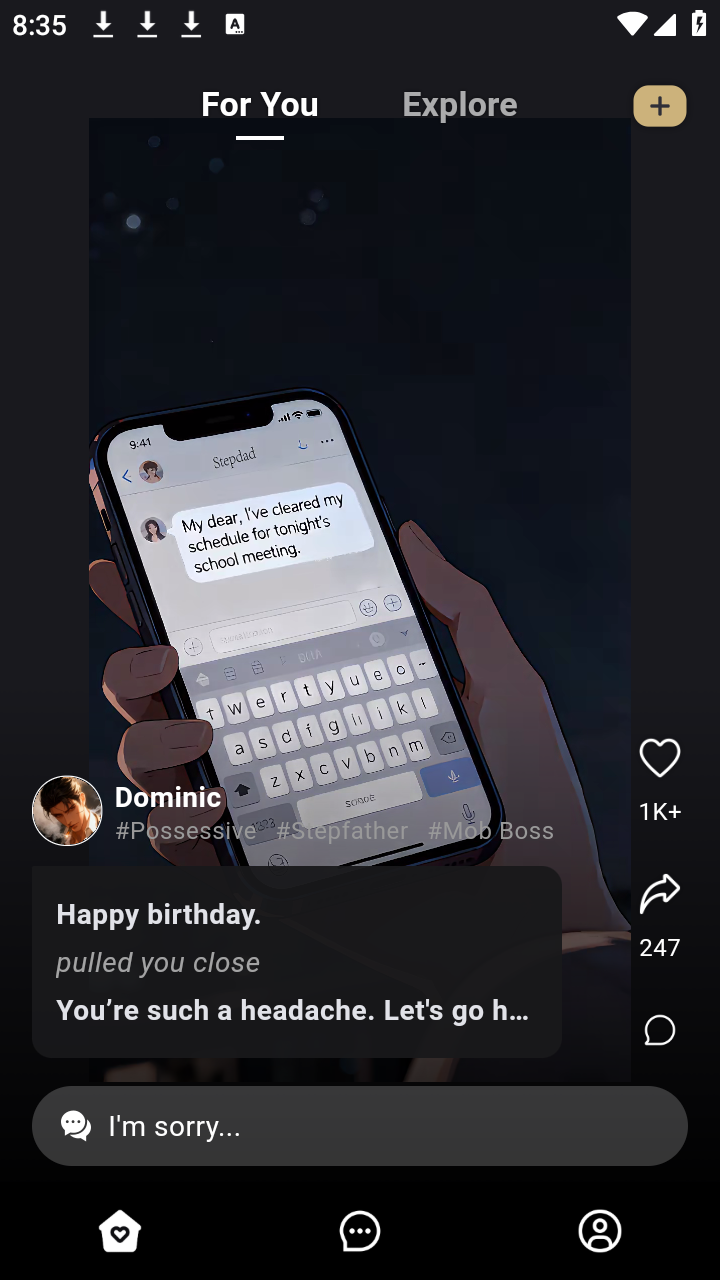
Task: Like Dominic's character post
Action: (659, 758)
